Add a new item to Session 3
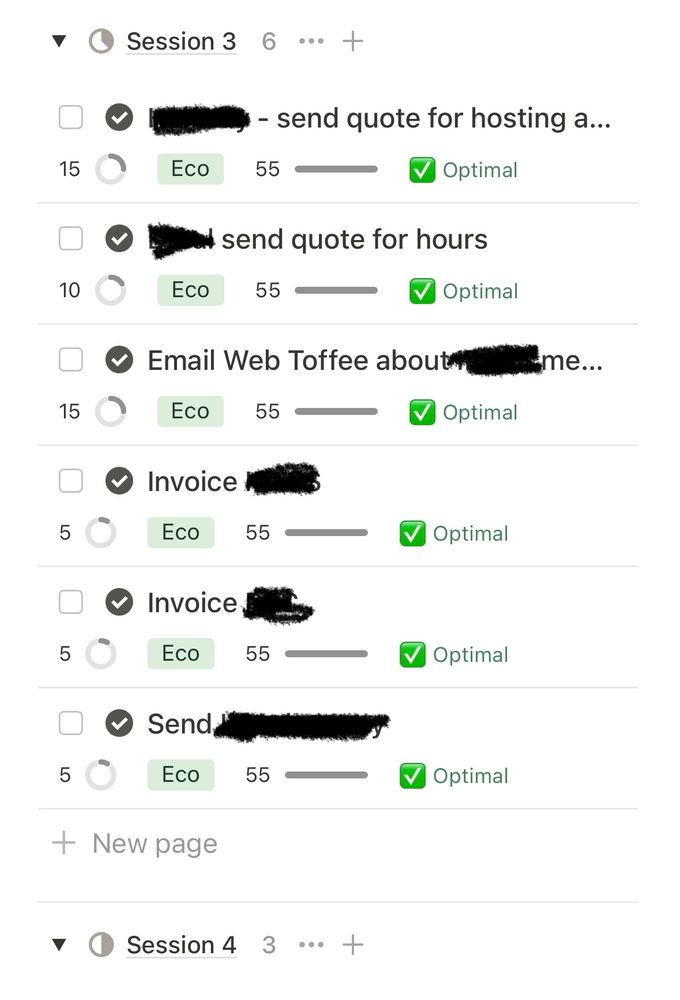The image size is (680, 1000). pos(353,41)
